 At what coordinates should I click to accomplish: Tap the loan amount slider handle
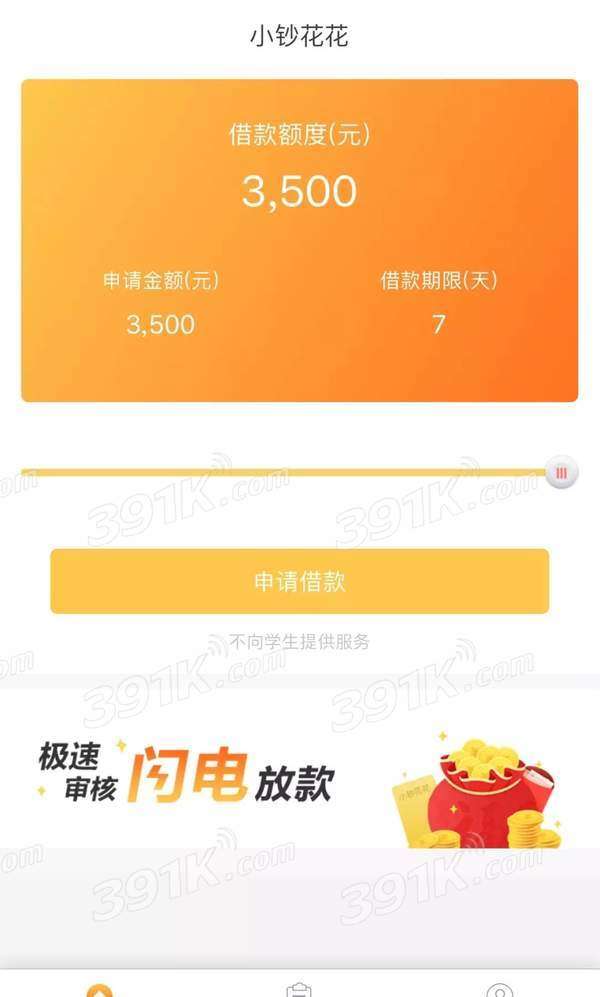[x=561, y=472]
